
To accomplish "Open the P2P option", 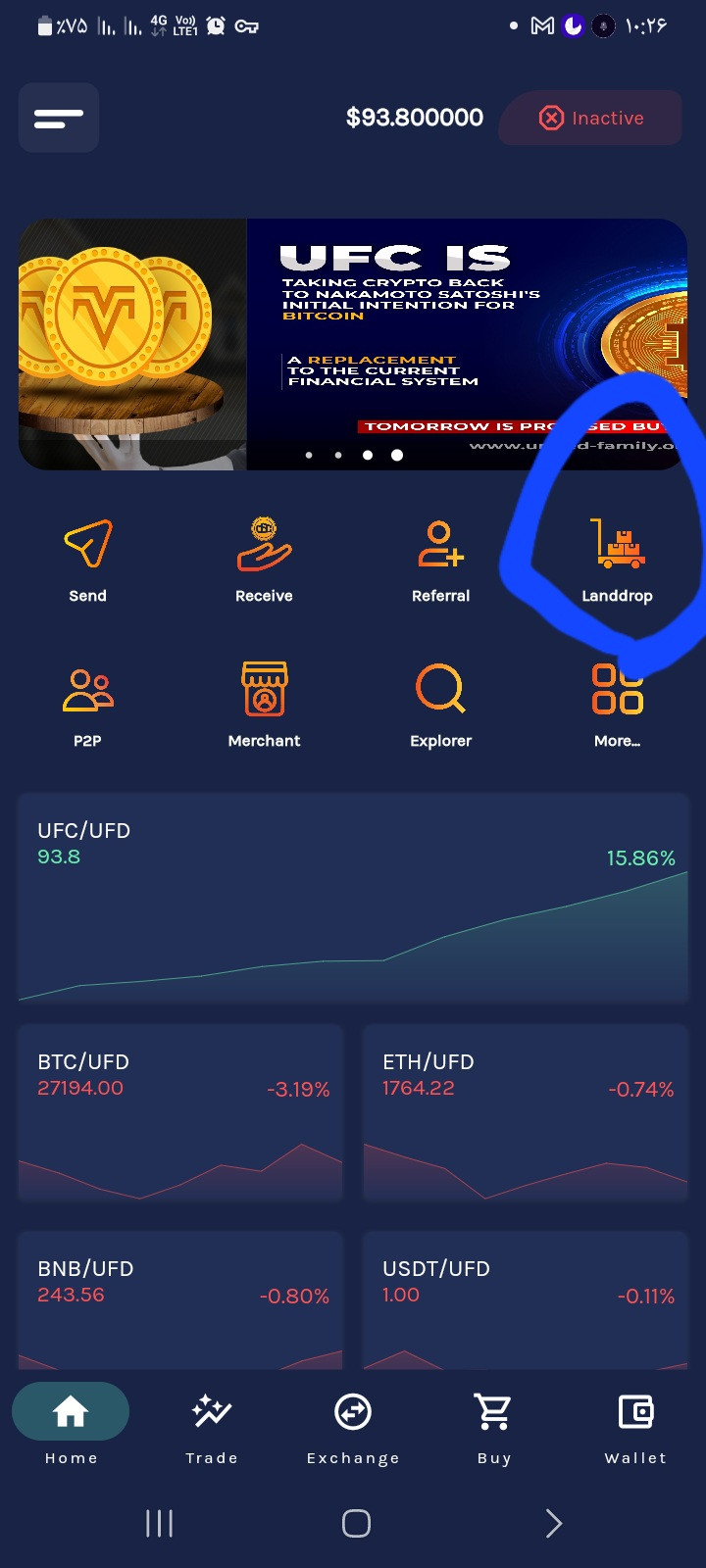I will tap(87, 706).
